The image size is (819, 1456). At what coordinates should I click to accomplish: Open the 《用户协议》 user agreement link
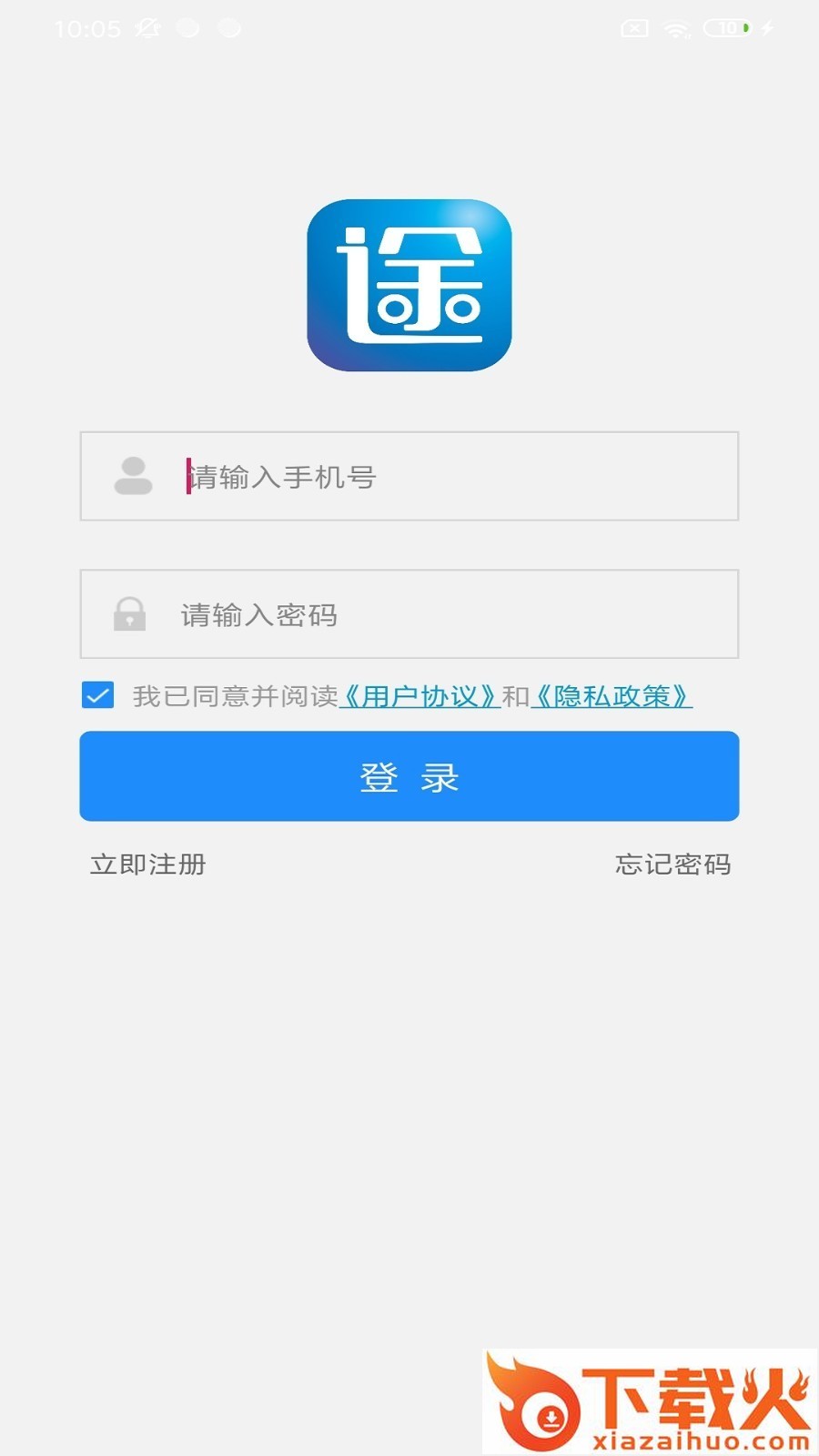tap(419, 697)
